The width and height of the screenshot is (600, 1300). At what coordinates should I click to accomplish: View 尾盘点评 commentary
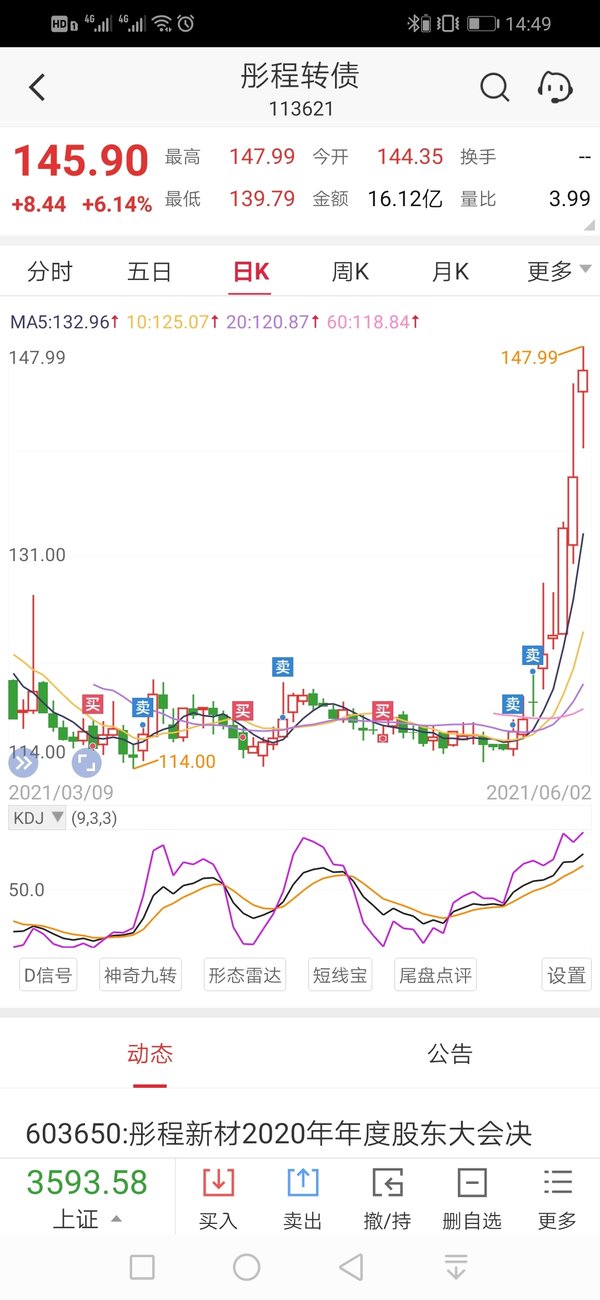pos(434,975)
